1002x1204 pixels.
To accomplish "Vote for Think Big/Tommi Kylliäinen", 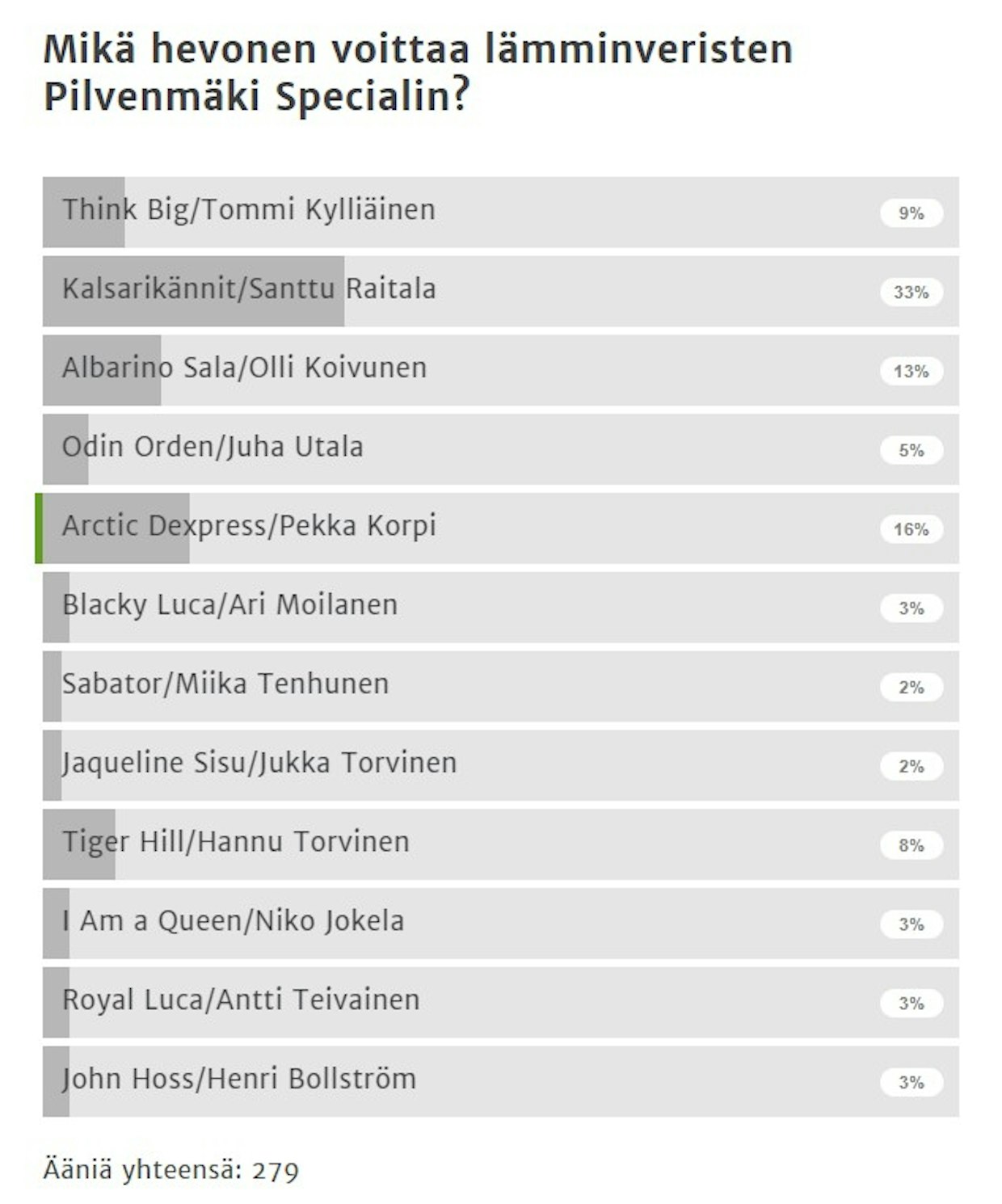I will pos(500,212).
